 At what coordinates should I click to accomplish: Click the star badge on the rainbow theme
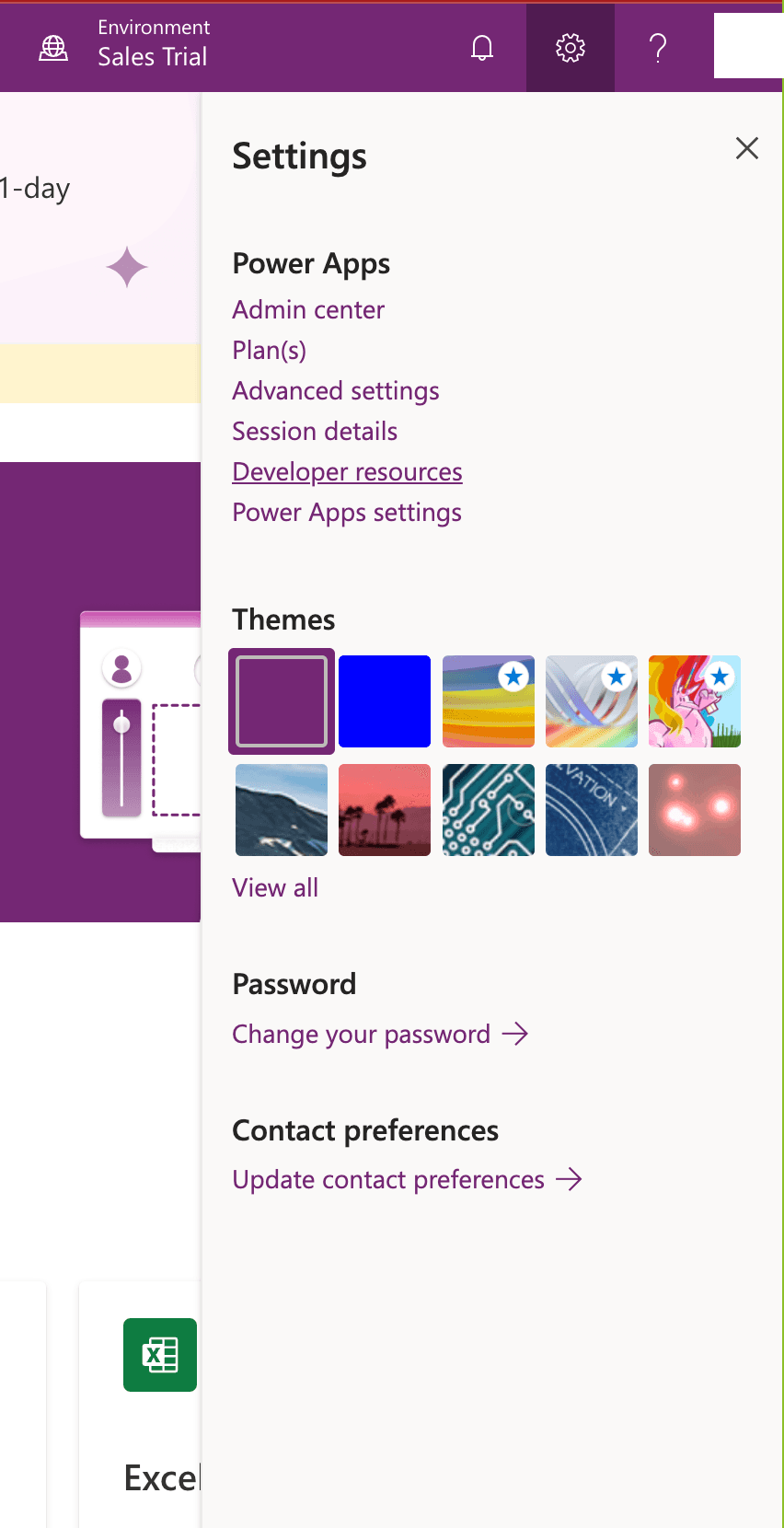tap(513, 676)
